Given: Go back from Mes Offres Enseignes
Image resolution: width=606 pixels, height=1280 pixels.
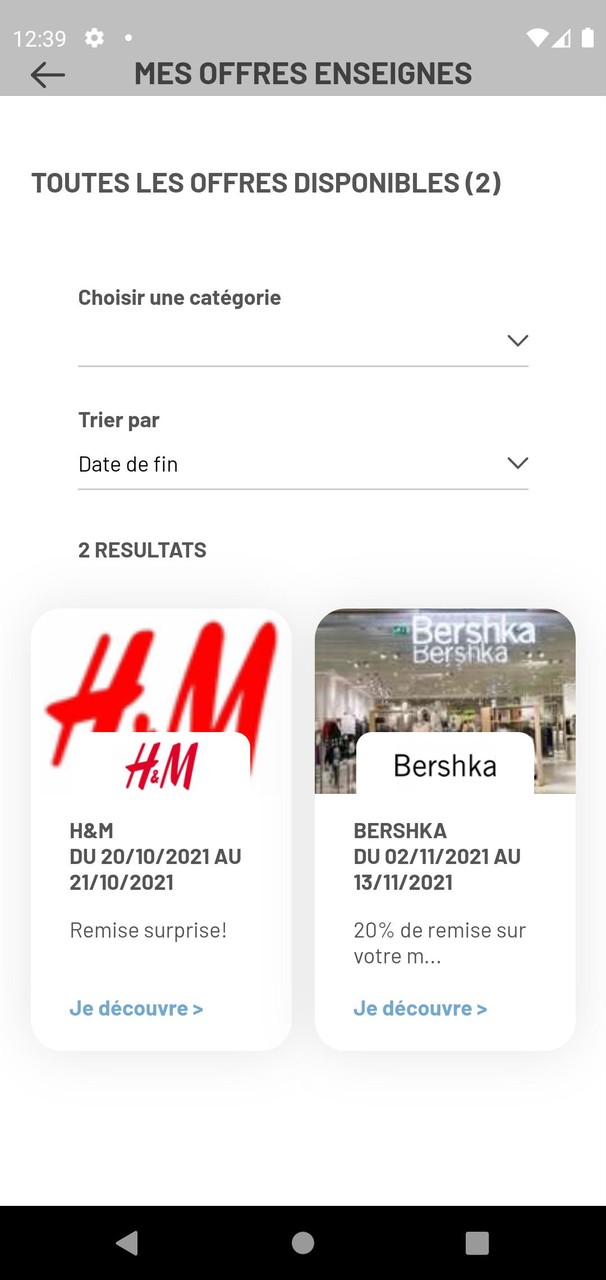Looking at the screenshot, I should pos(47,74).
